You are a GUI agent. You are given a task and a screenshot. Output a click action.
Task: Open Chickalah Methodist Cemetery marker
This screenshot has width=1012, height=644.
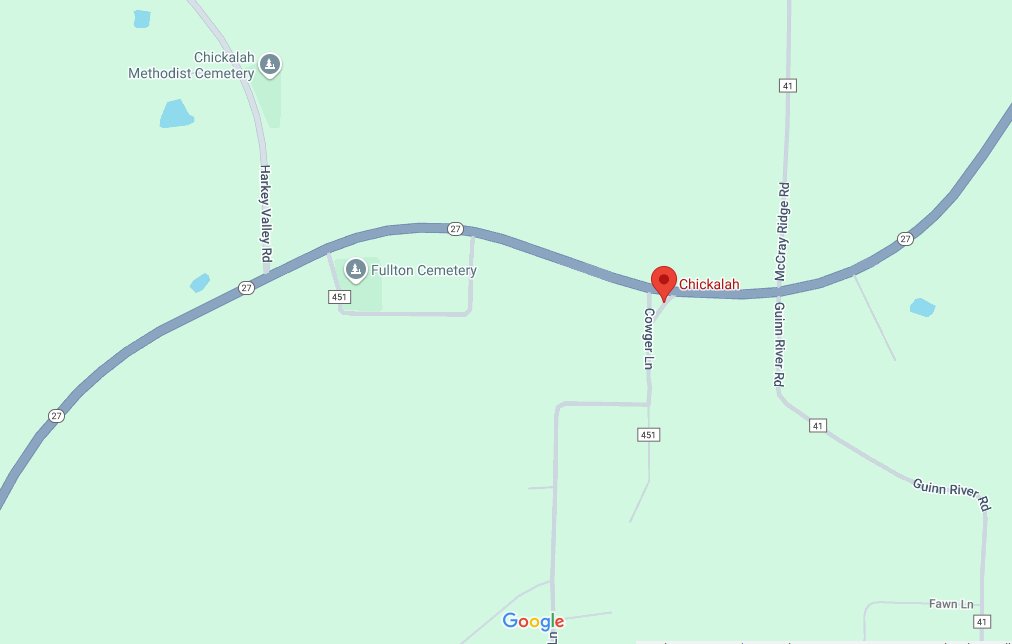click(269, 66)
